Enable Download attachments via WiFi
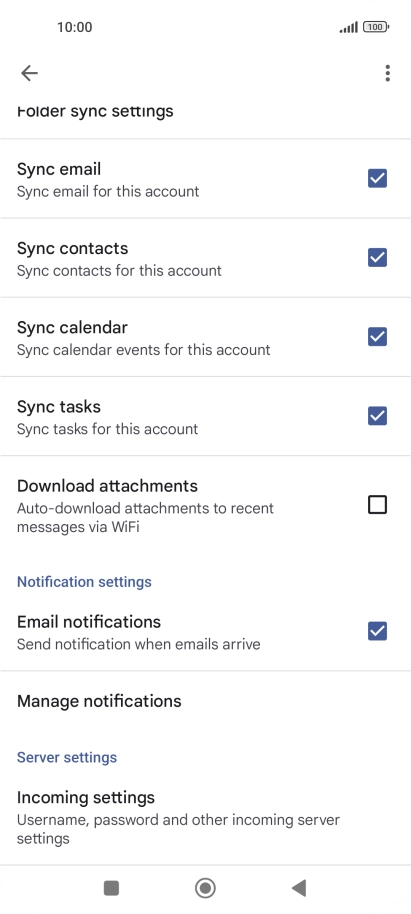Screen dimensions: 411x914 pos(377,504)
